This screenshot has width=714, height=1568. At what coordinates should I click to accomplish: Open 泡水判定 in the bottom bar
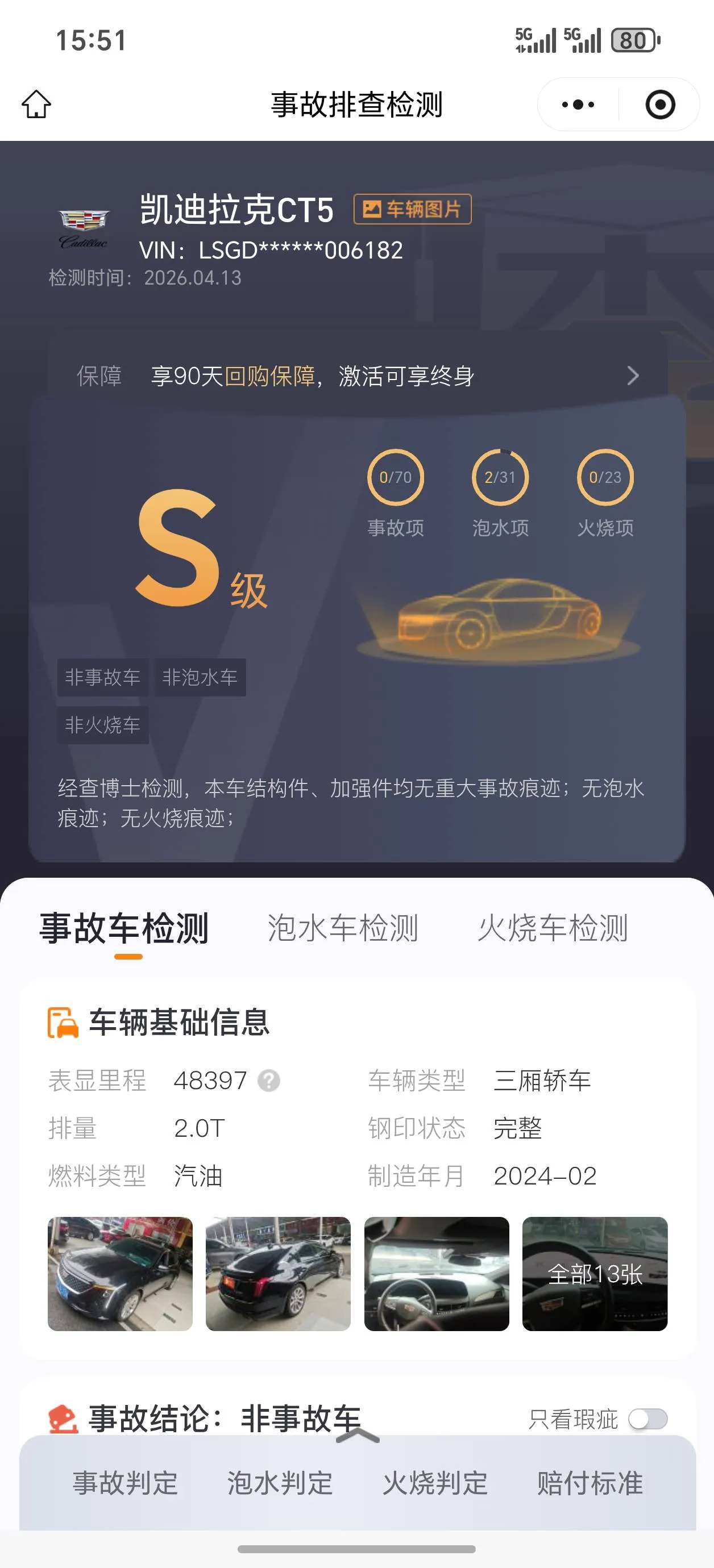tap(280, 1483)
